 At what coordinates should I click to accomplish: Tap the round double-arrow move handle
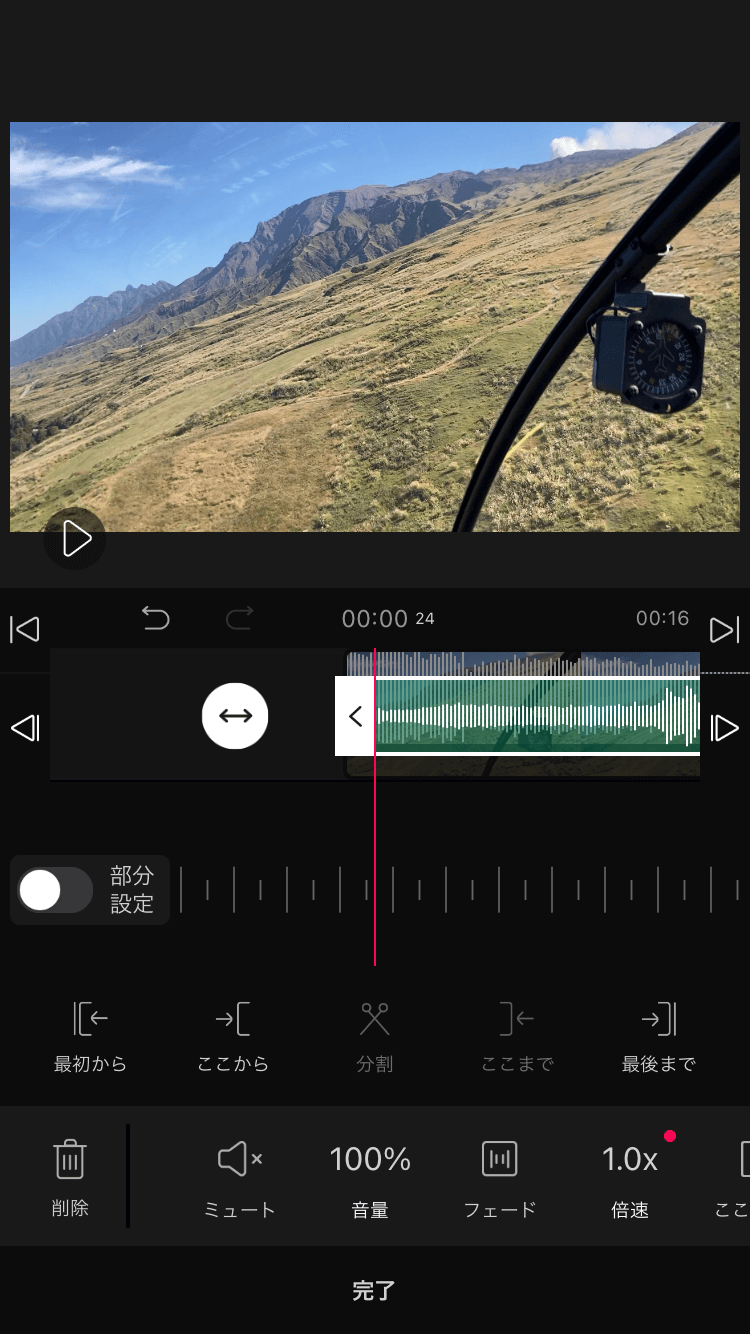pyautogui.click(x=235, y=716)
